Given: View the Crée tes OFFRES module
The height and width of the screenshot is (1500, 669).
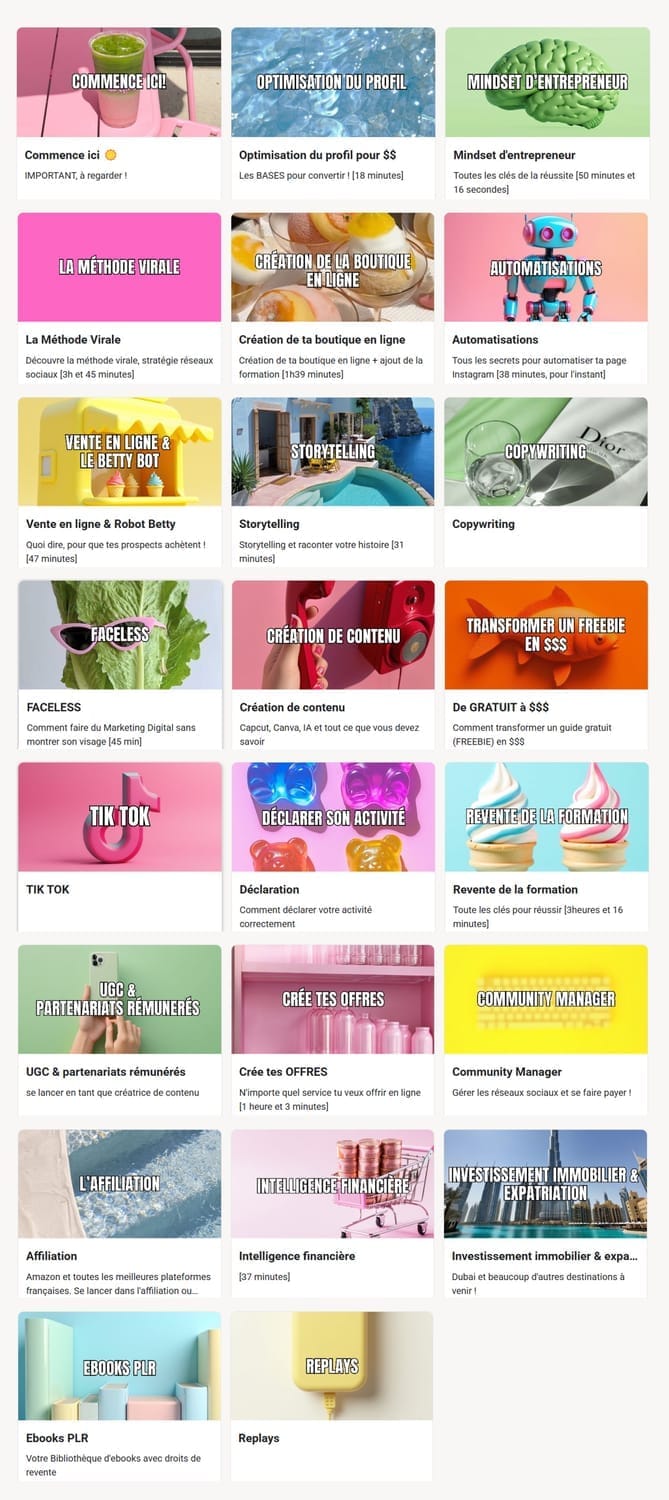Looking at the screenshot, I should 333,999.
